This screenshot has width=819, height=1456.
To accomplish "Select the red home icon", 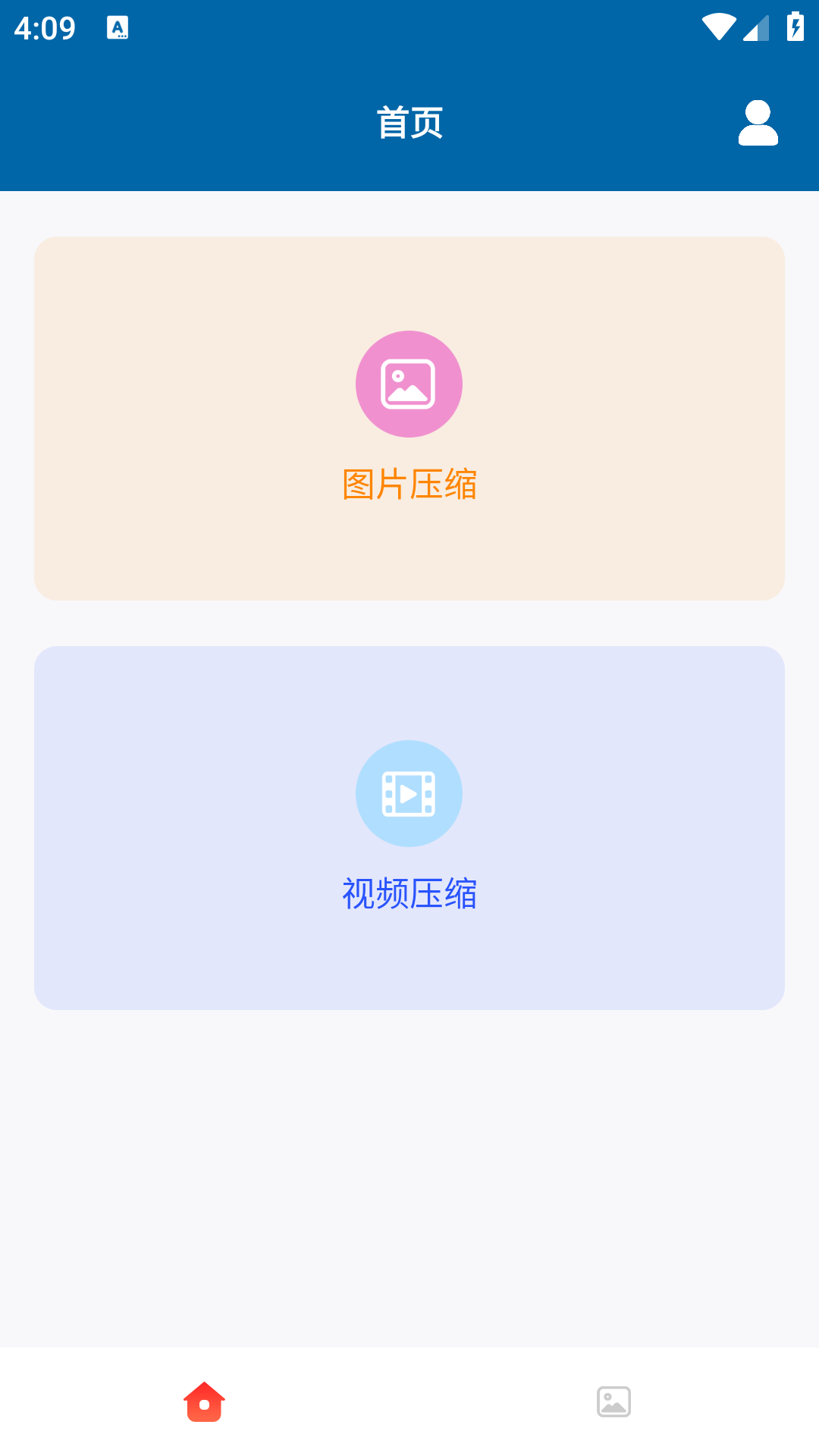I will click(203, 1401).
